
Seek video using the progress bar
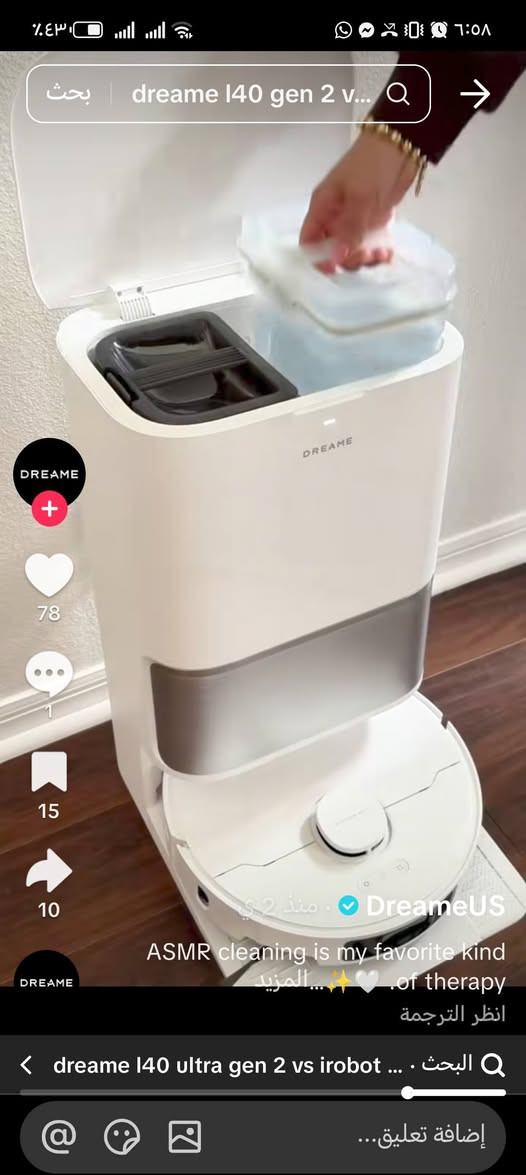(263, 1093)
